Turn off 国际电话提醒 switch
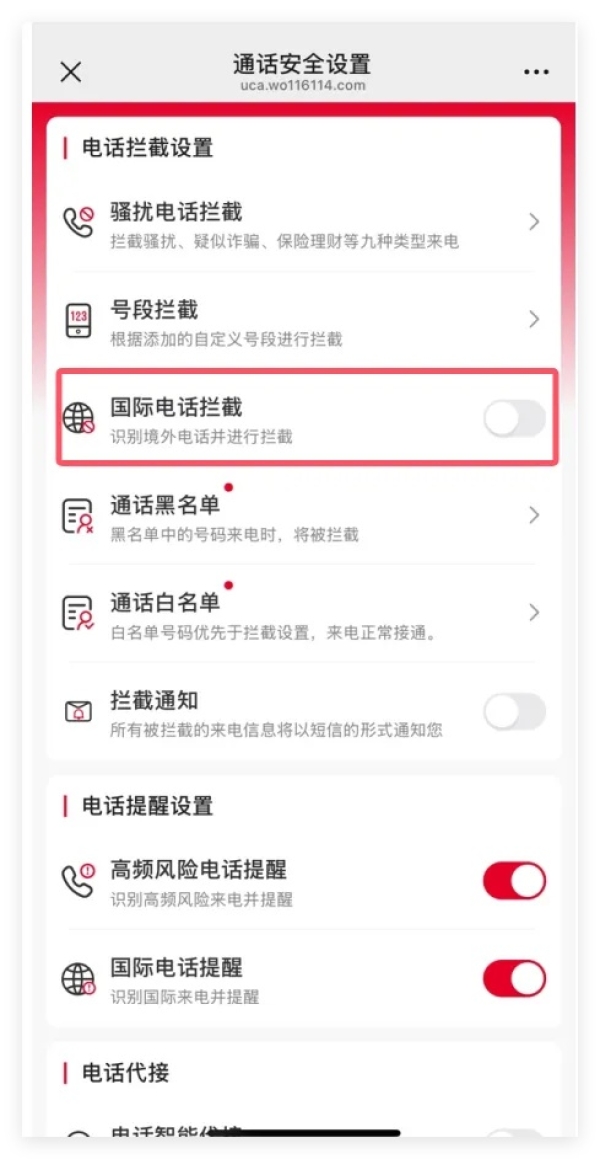The image size is (600, 1159). pyautogui.click(x=515, y=979)
